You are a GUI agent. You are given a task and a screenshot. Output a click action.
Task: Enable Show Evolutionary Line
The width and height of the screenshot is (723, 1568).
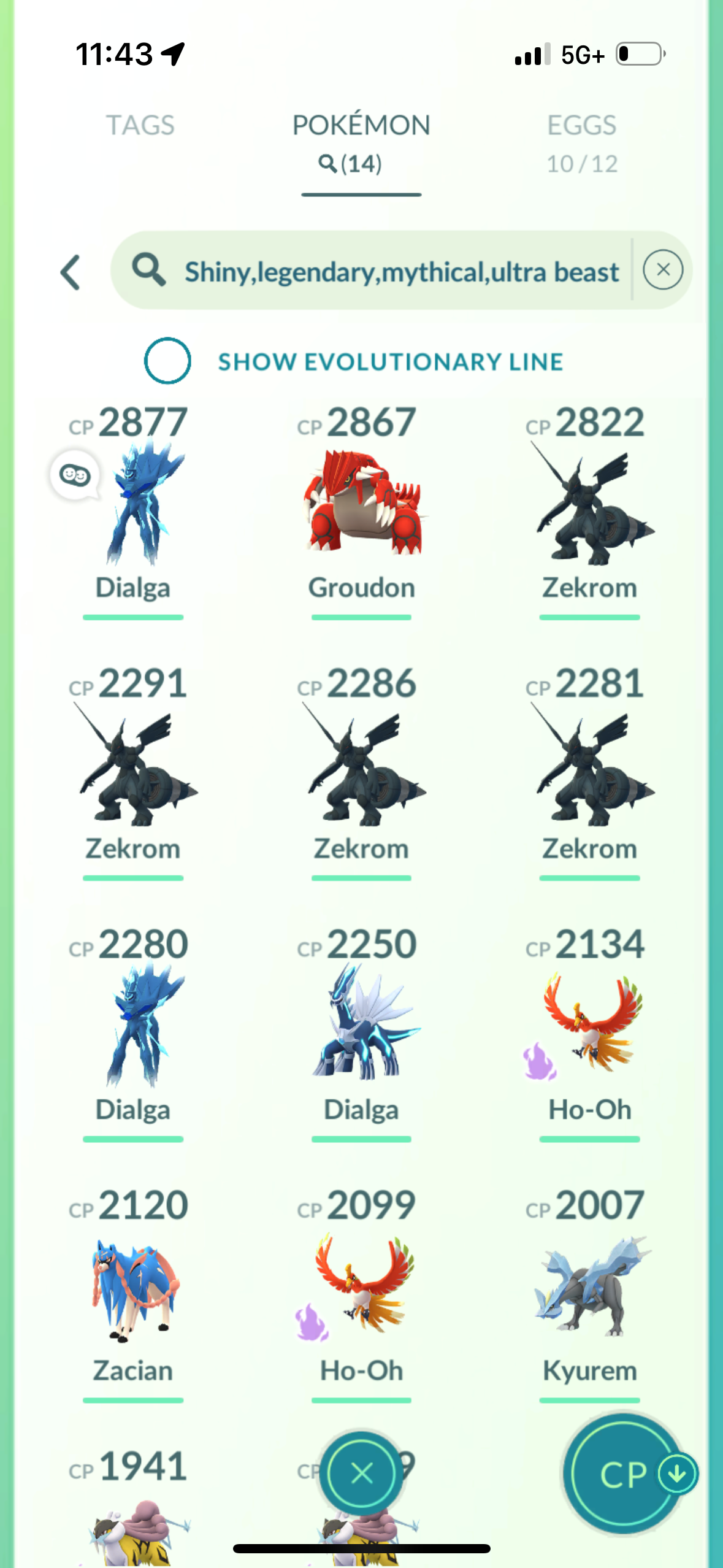pyautogui.click(x=167, y=361)
